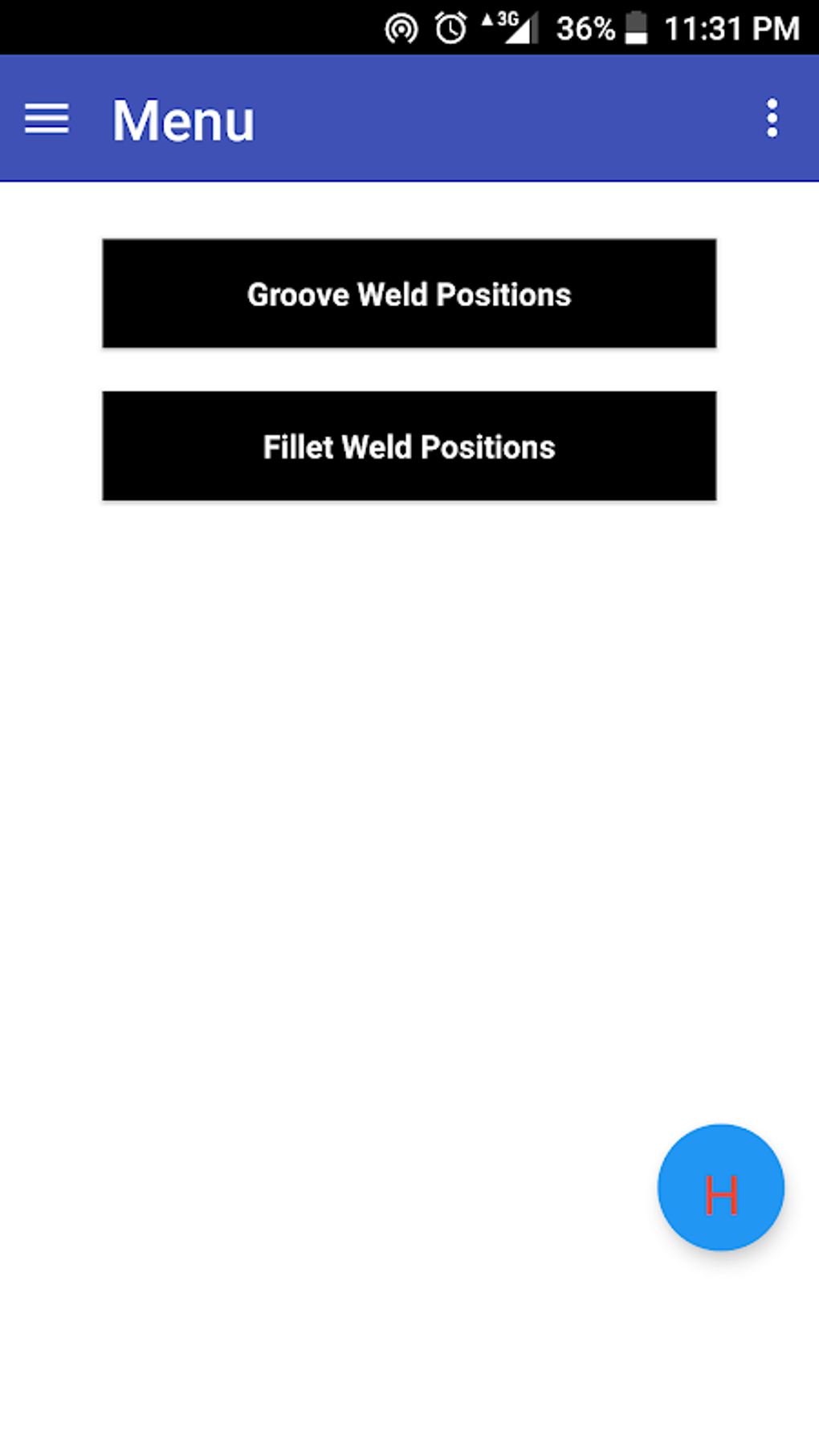The image size is (819, 1456).
Task: Tap the Groove Weld Positions label text
Action: pos(409,294)
